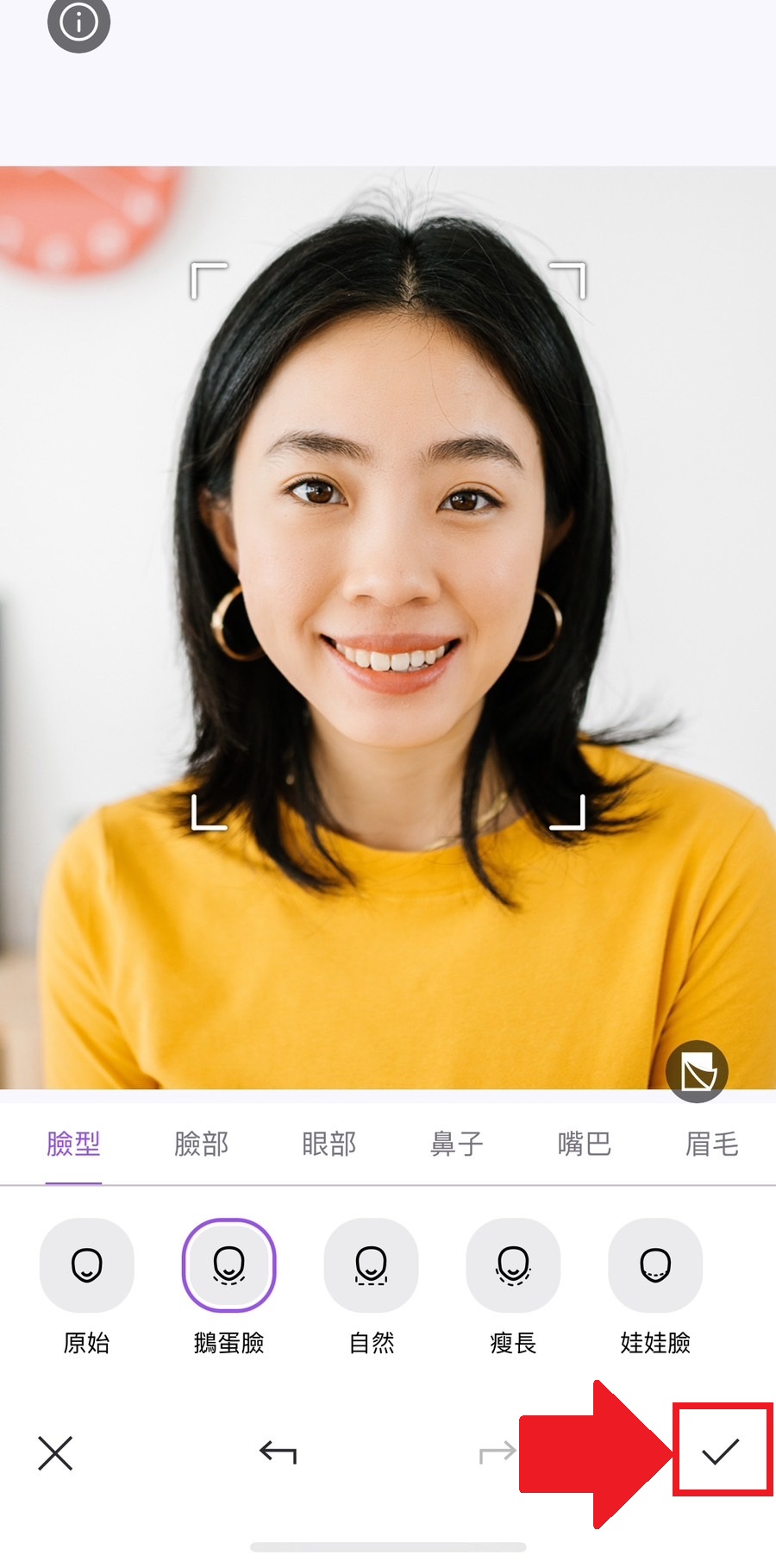Cancel editing with the X button
Screen dimensions: 776x1568
55,1453
